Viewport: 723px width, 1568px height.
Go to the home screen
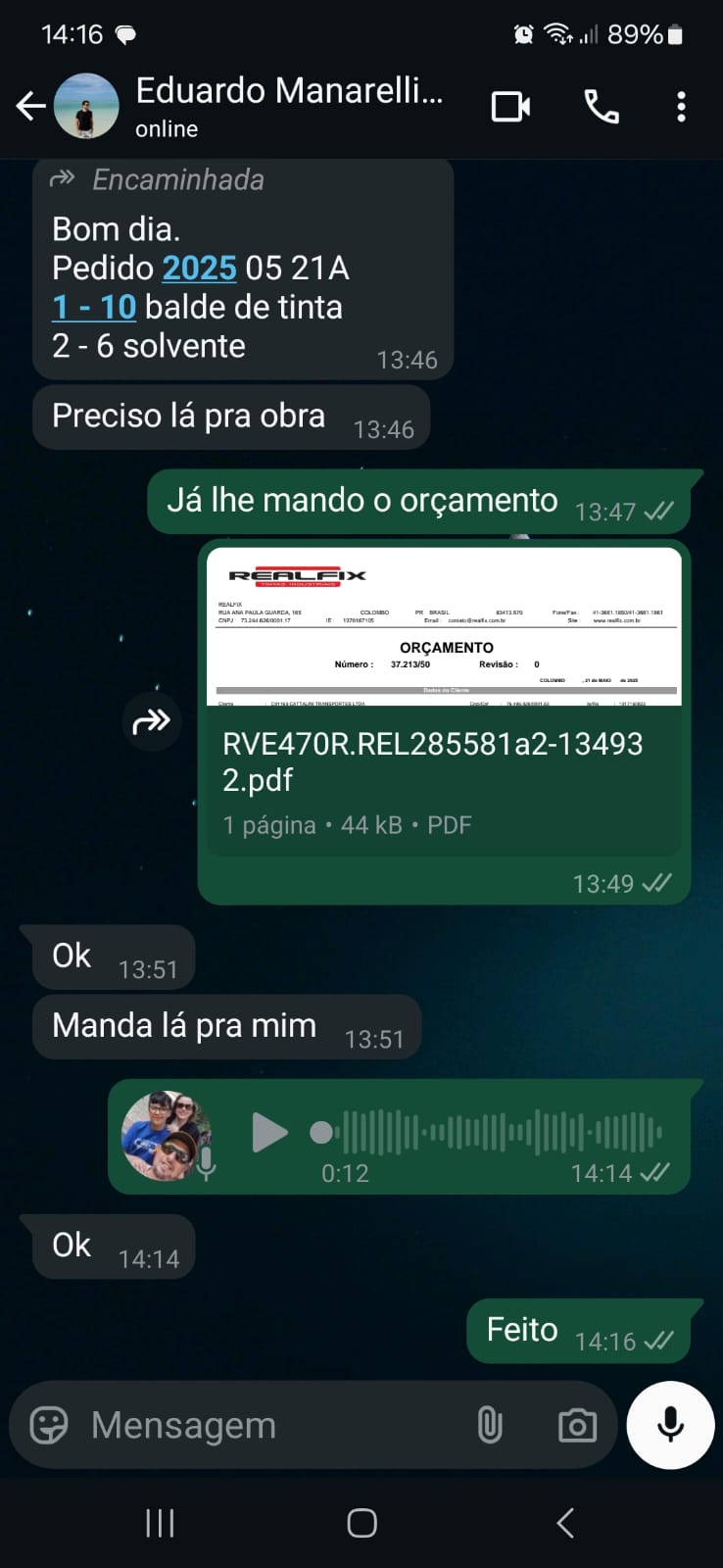point(361,1523)
